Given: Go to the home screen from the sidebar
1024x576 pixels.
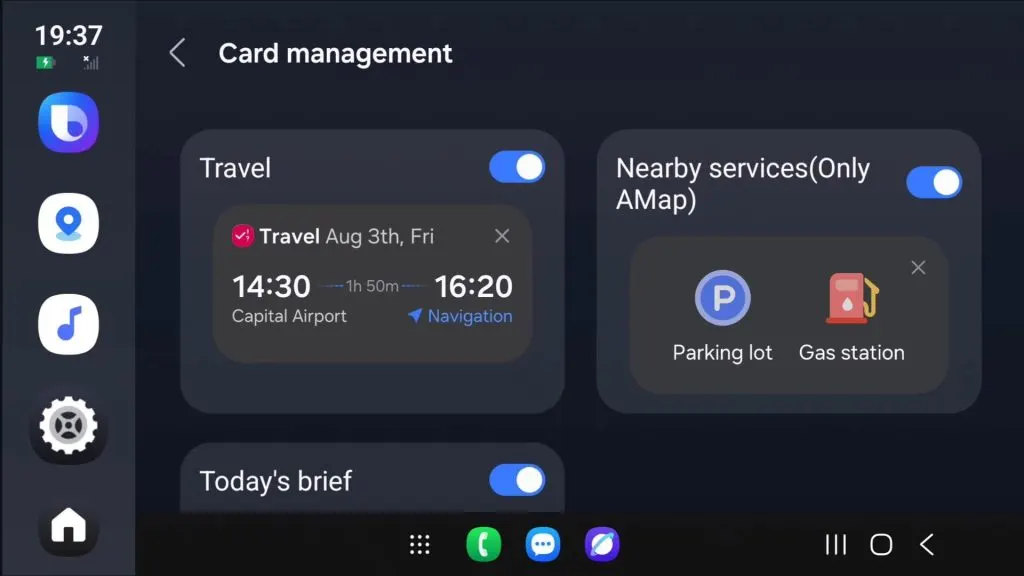Looking at the screenshot, I should (x=68, y=525).
